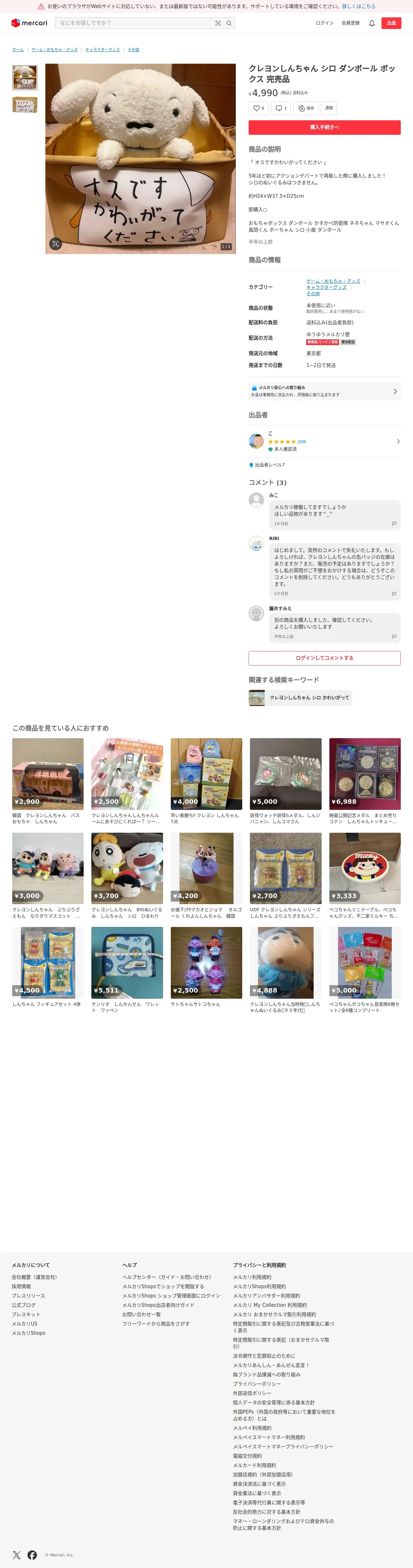Viewport: 413px width, 1568px height.
Task: Expand メルカリ安心への取り組み row
Action: (x=325, y=391)
